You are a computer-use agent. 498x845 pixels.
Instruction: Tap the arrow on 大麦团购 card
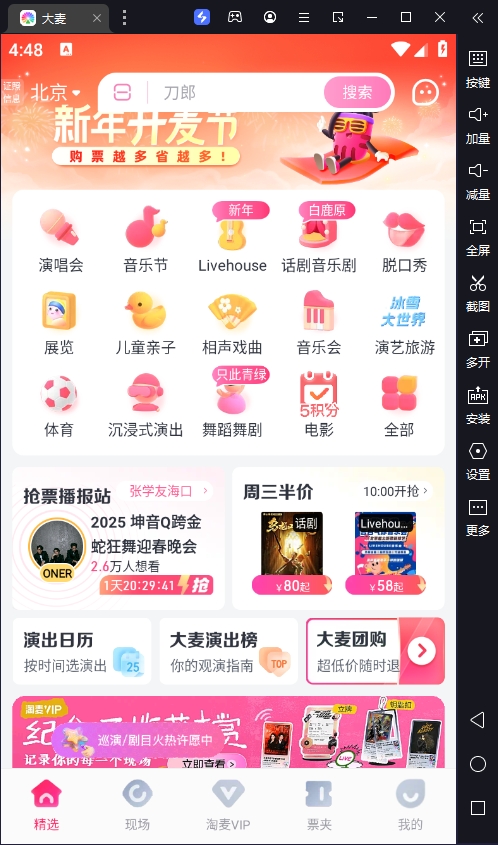pyautogui.click(x=421, y=651)
